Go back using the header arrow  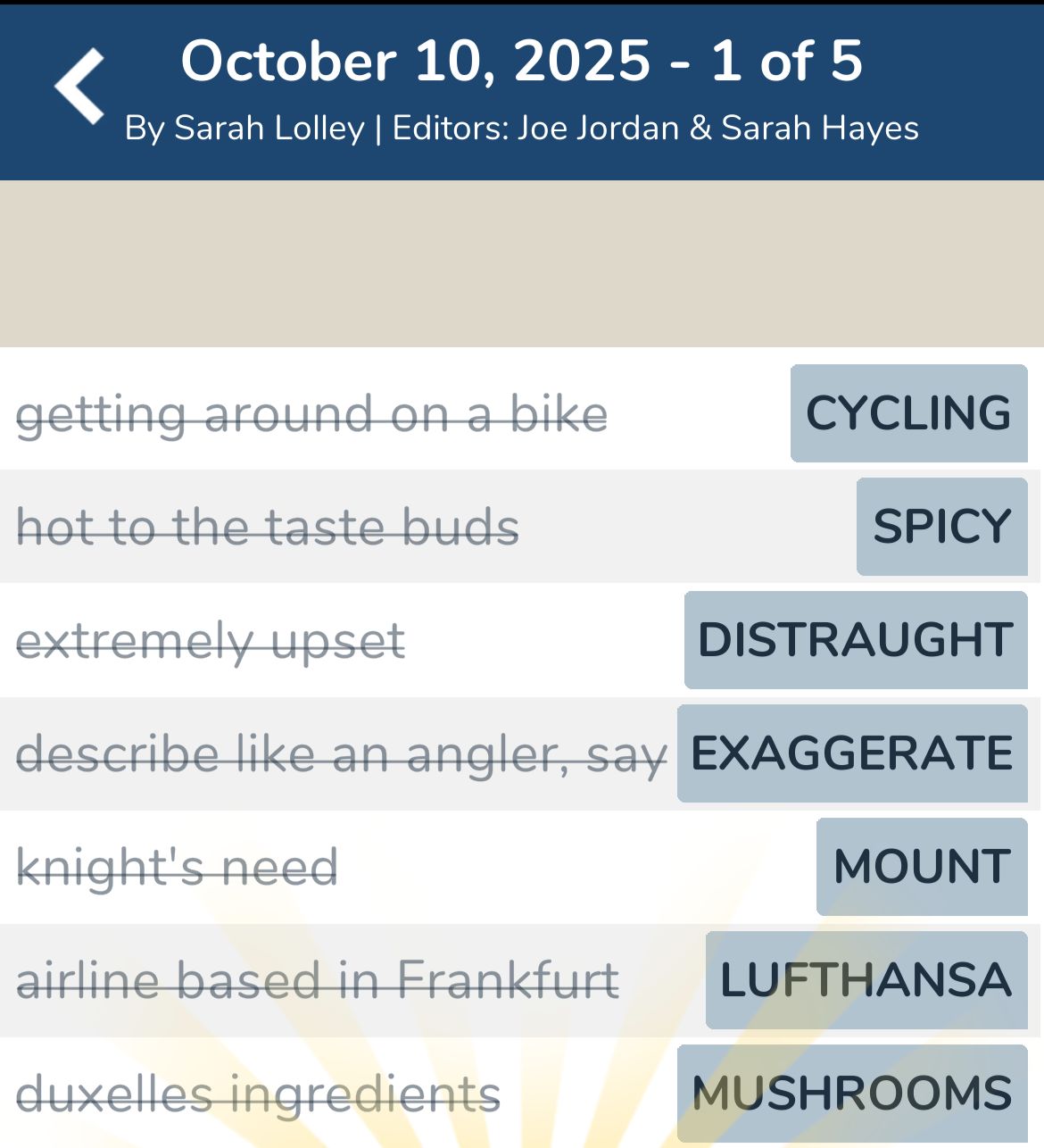point(80,87)
